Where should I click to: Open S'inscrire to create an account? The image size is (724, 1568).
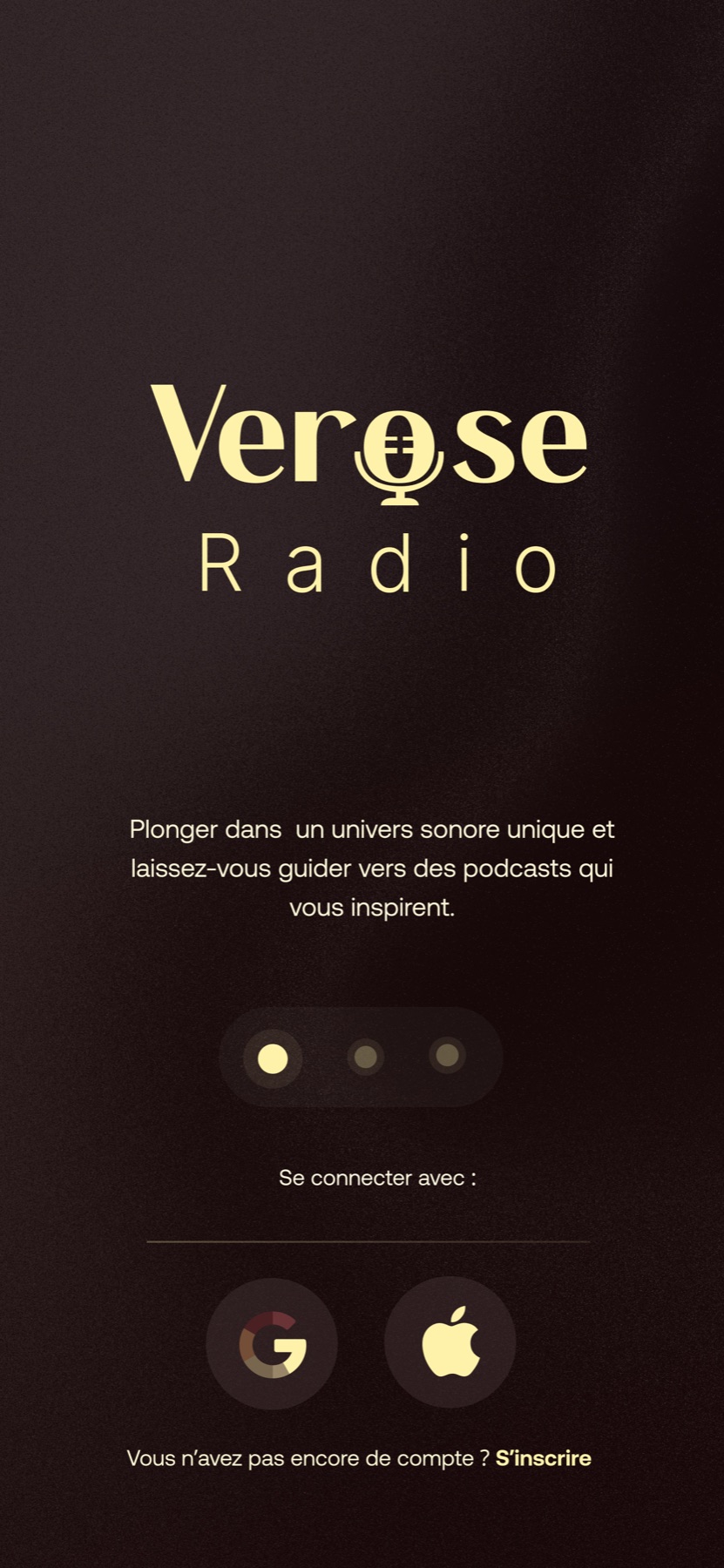tap(543, 1458)
